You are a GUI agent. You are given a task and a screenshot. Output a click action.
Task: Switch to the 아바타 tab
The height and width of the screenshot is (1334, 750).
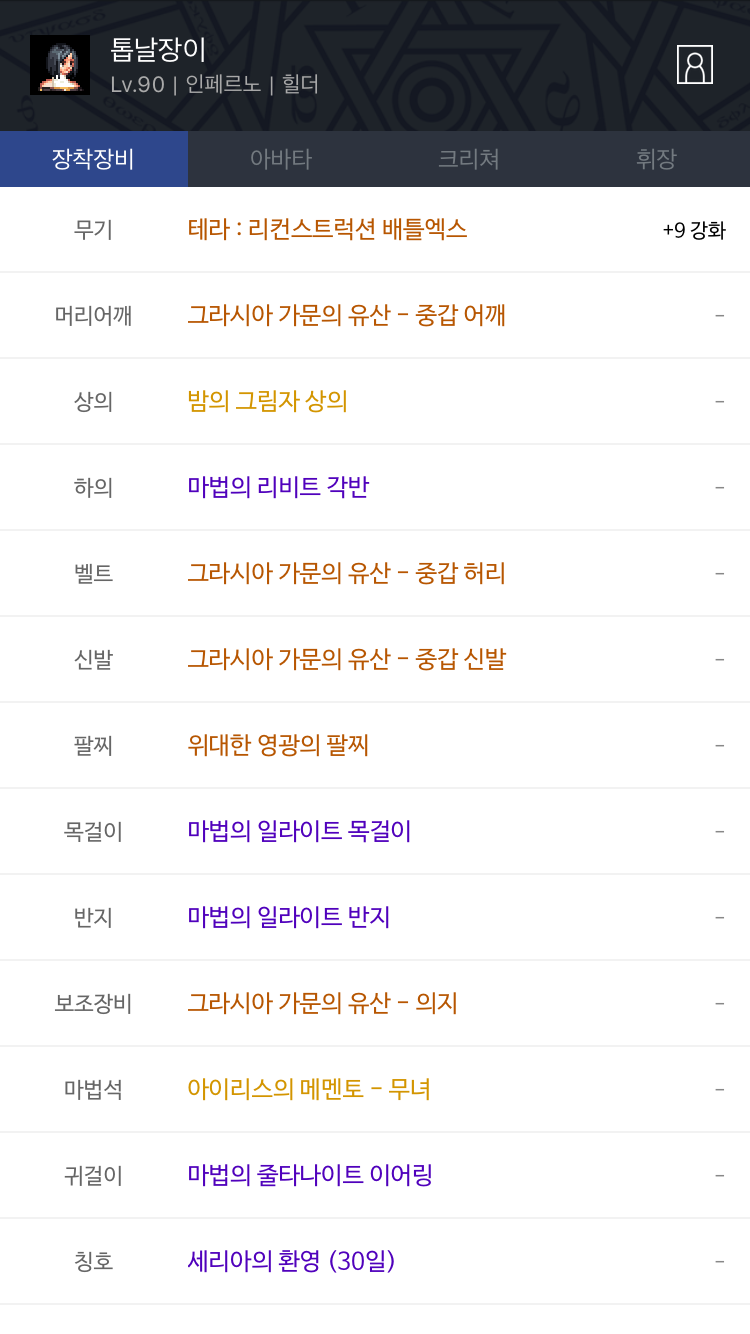281,159
